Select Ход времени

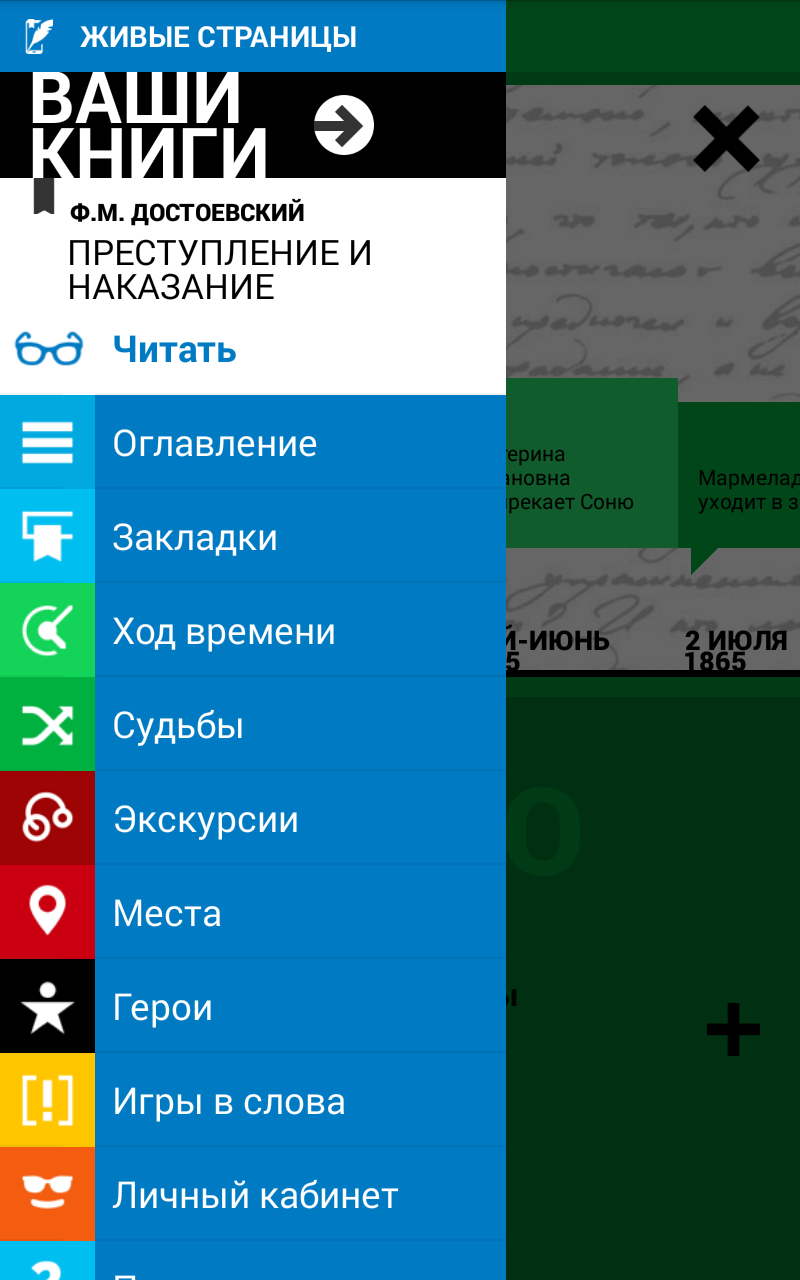tap(253, 630)
